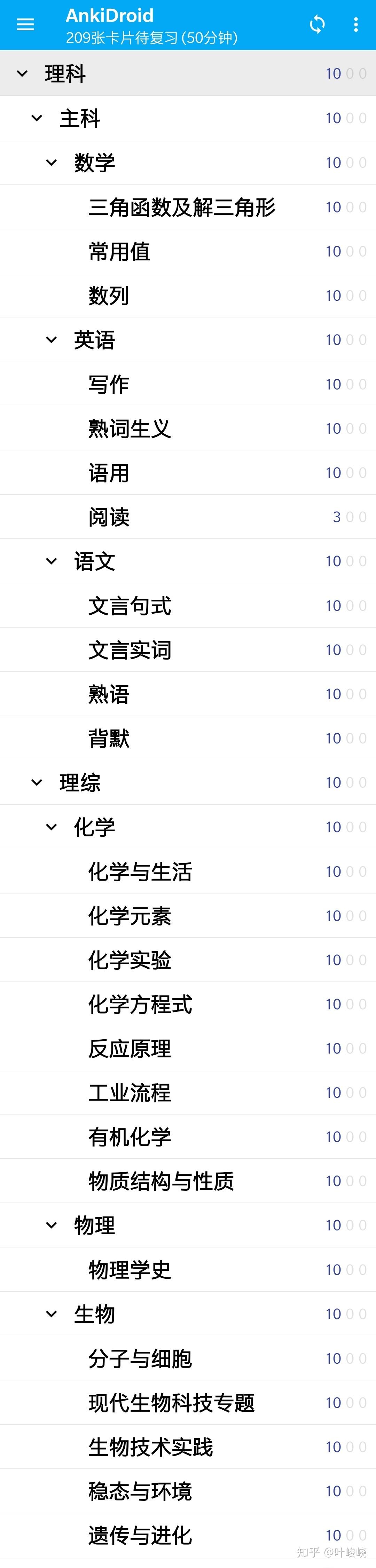Open the 物理学史 deck

pos(130,1270)
